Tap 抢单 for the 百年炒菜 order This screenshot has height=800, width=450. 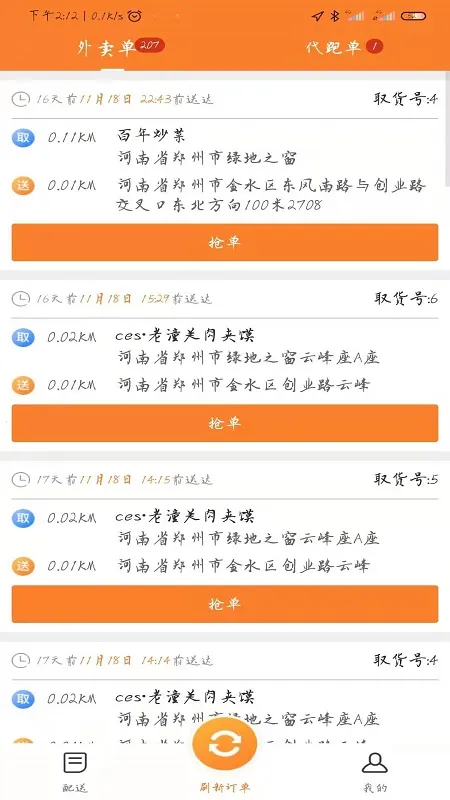tap(225, 242)
